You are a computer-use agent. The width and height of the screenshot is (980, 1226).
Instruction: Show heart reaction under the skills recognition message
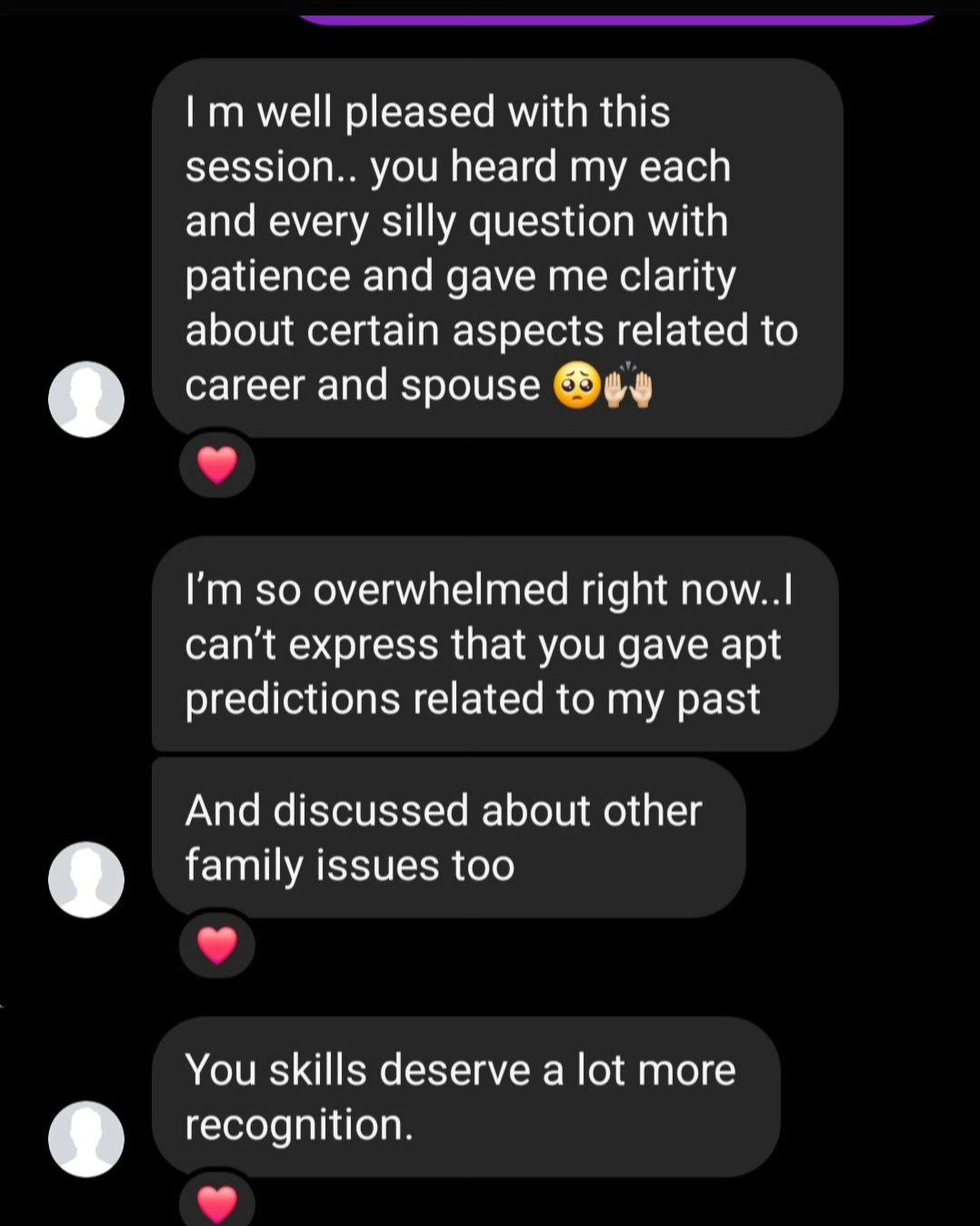217,1203
